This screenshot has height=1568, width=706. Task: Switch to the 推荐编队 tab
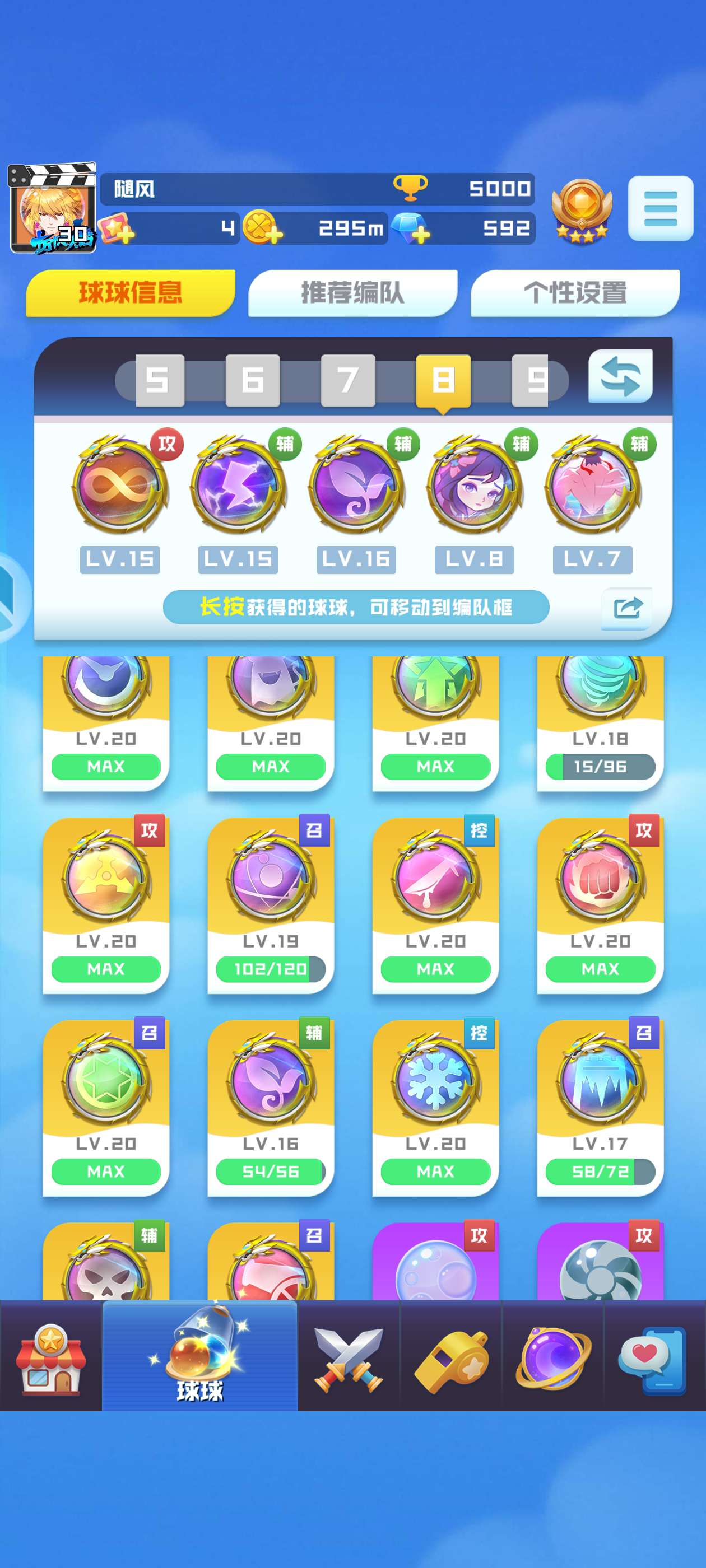(x=352, y=293)
